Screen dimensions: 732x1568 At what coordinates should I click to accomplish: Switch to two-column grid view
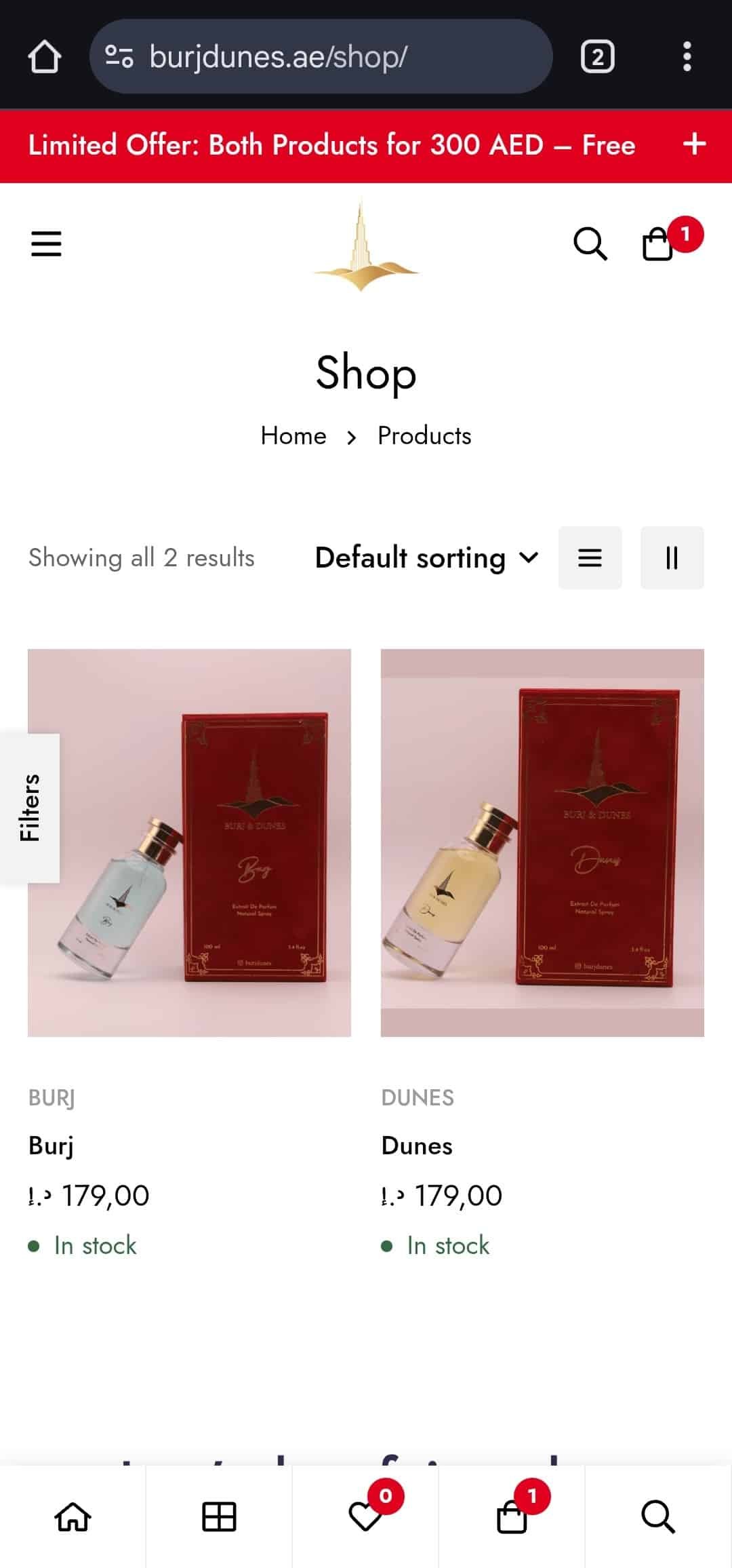tap(672, 558)
